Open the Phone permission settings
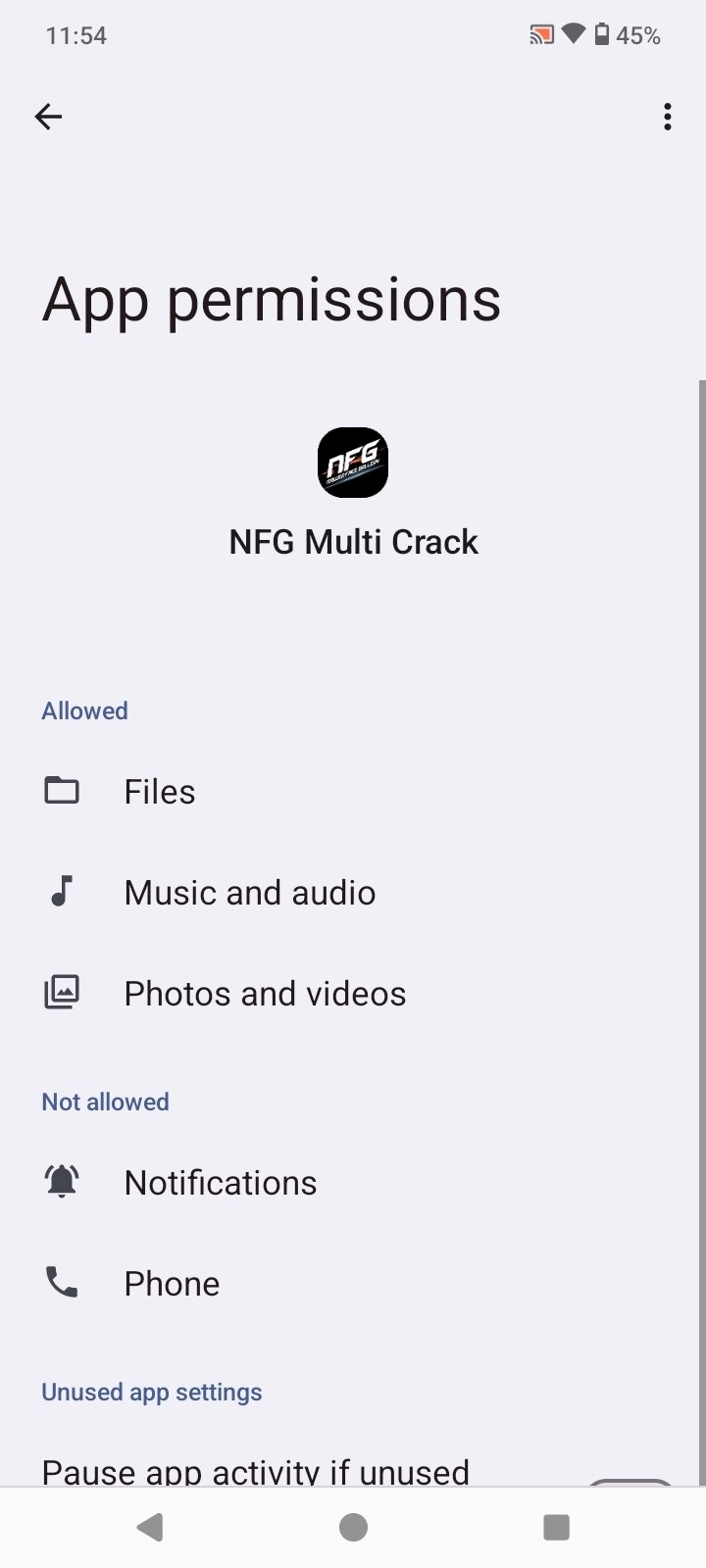Viewport: 706px width, 1568px height. (294, 1282)
